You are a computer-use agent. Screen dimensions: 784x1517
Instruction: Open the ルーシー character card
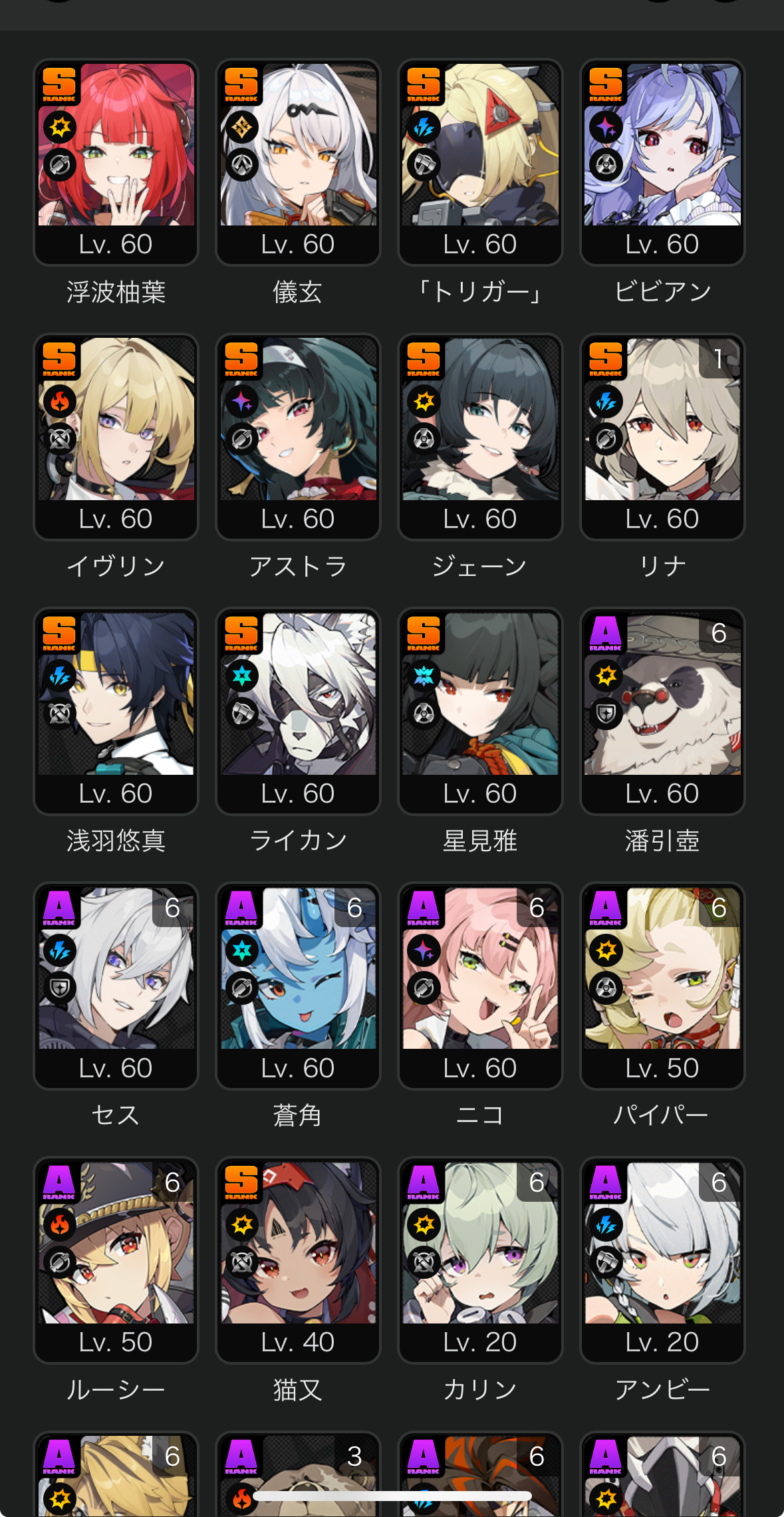click(x=116, y=1260)
